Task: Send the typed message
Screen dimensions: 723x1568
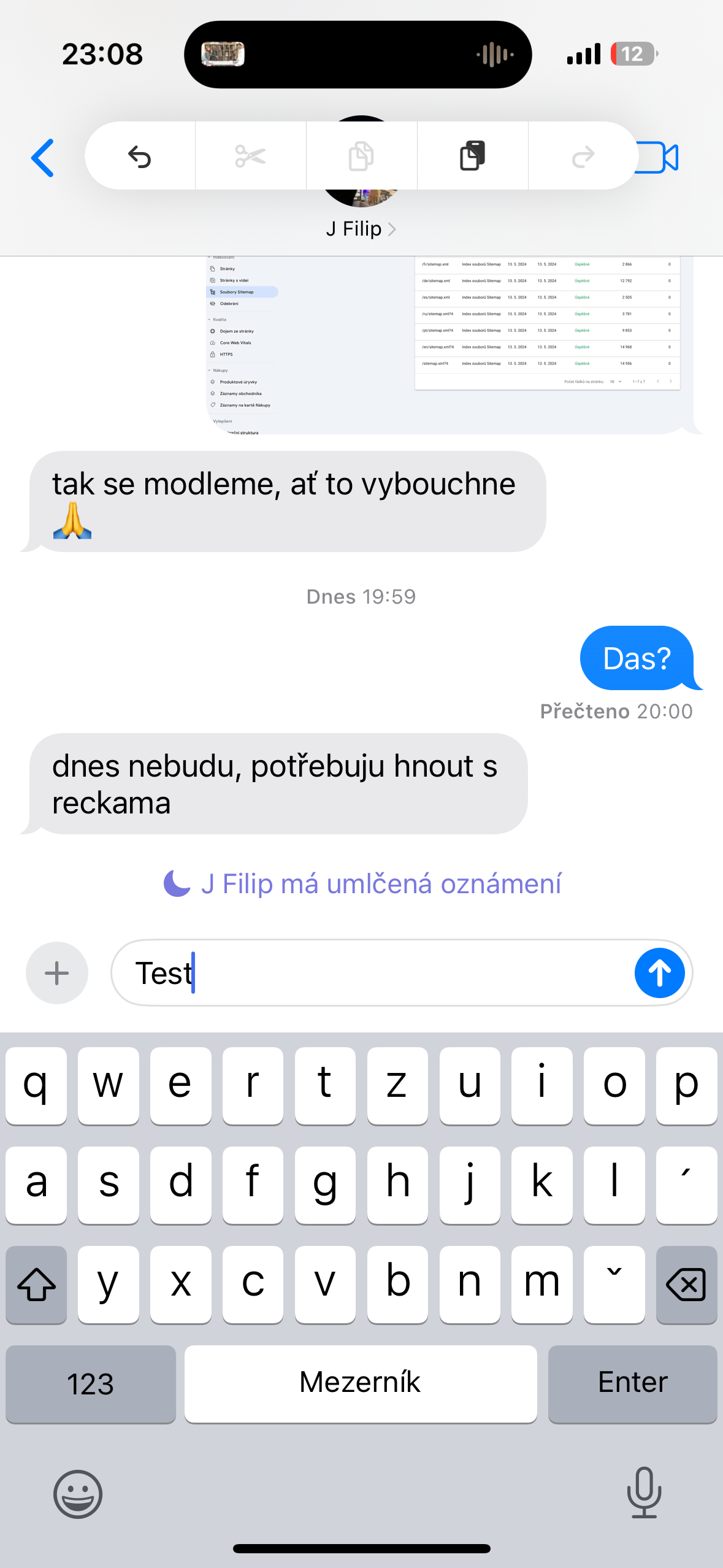Action: pyautogui.click(x=659, y=973)
